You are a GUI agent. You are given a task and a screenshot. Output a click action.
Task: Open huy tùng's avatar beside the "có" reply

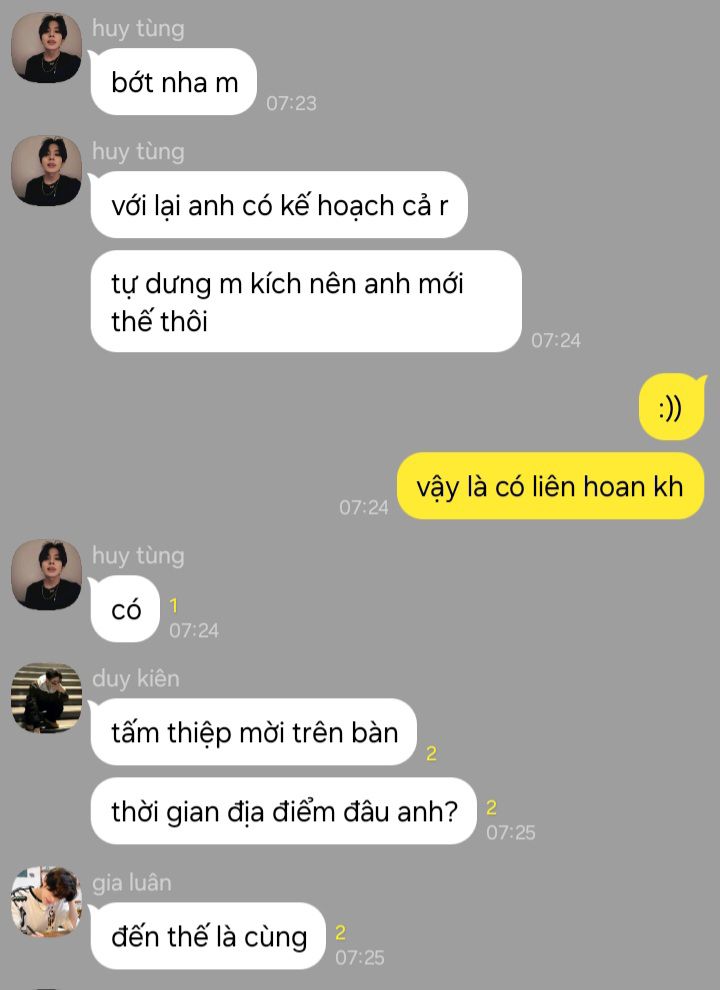click(46, 575)
